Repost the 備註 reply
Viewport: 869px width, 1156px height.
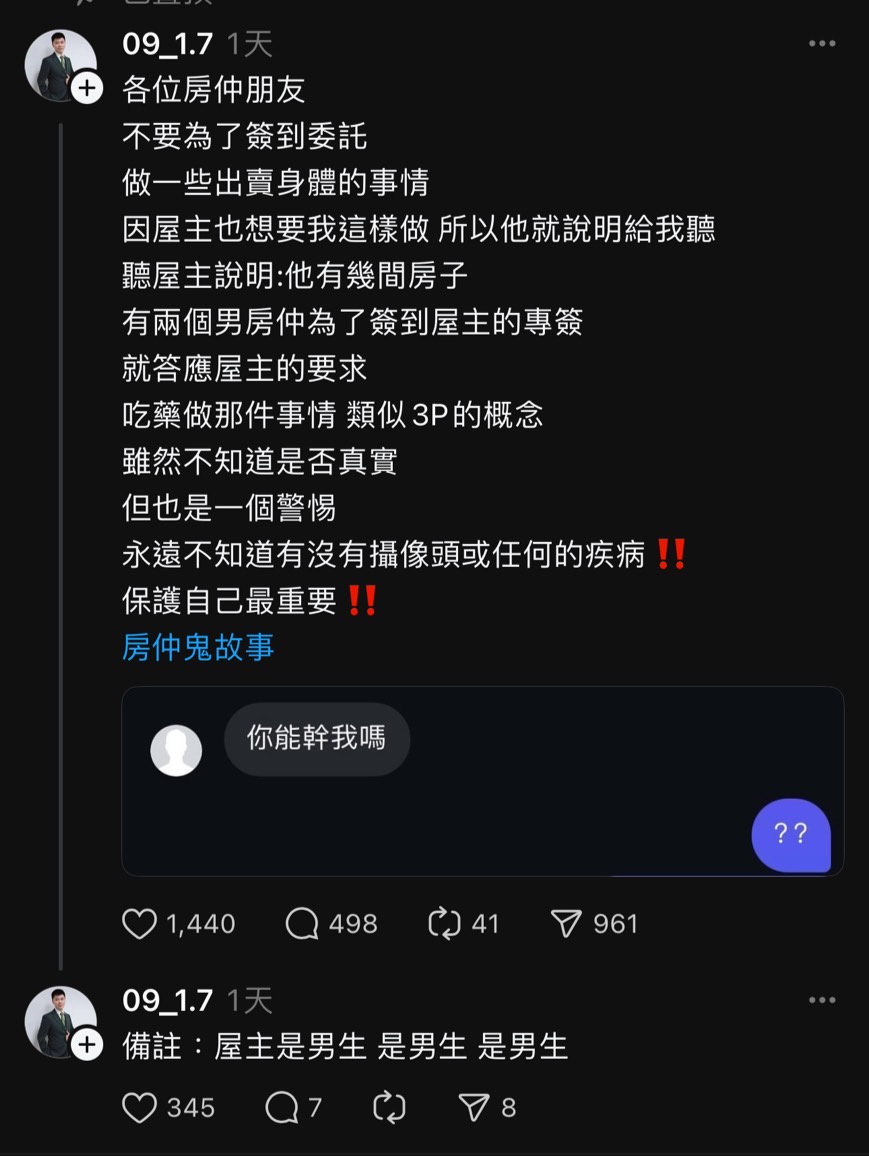(x=389, y=1108)
